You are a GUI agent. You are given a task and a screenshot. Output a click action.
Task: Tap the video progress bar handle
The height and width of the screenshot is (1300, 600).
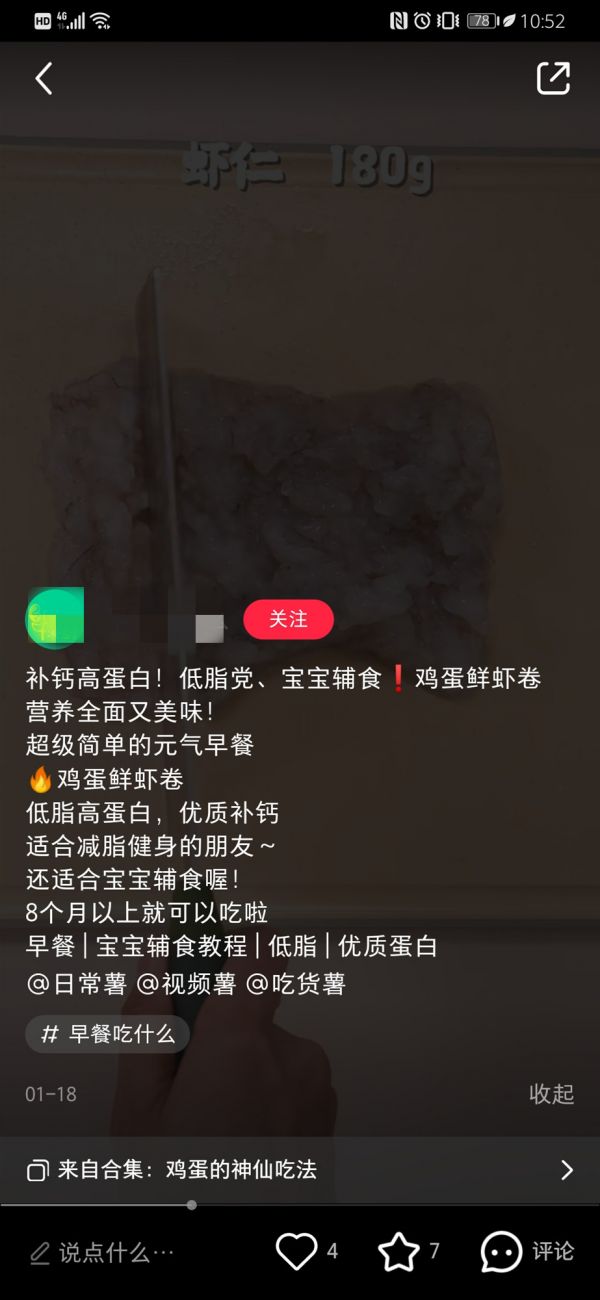point(191,1205)
